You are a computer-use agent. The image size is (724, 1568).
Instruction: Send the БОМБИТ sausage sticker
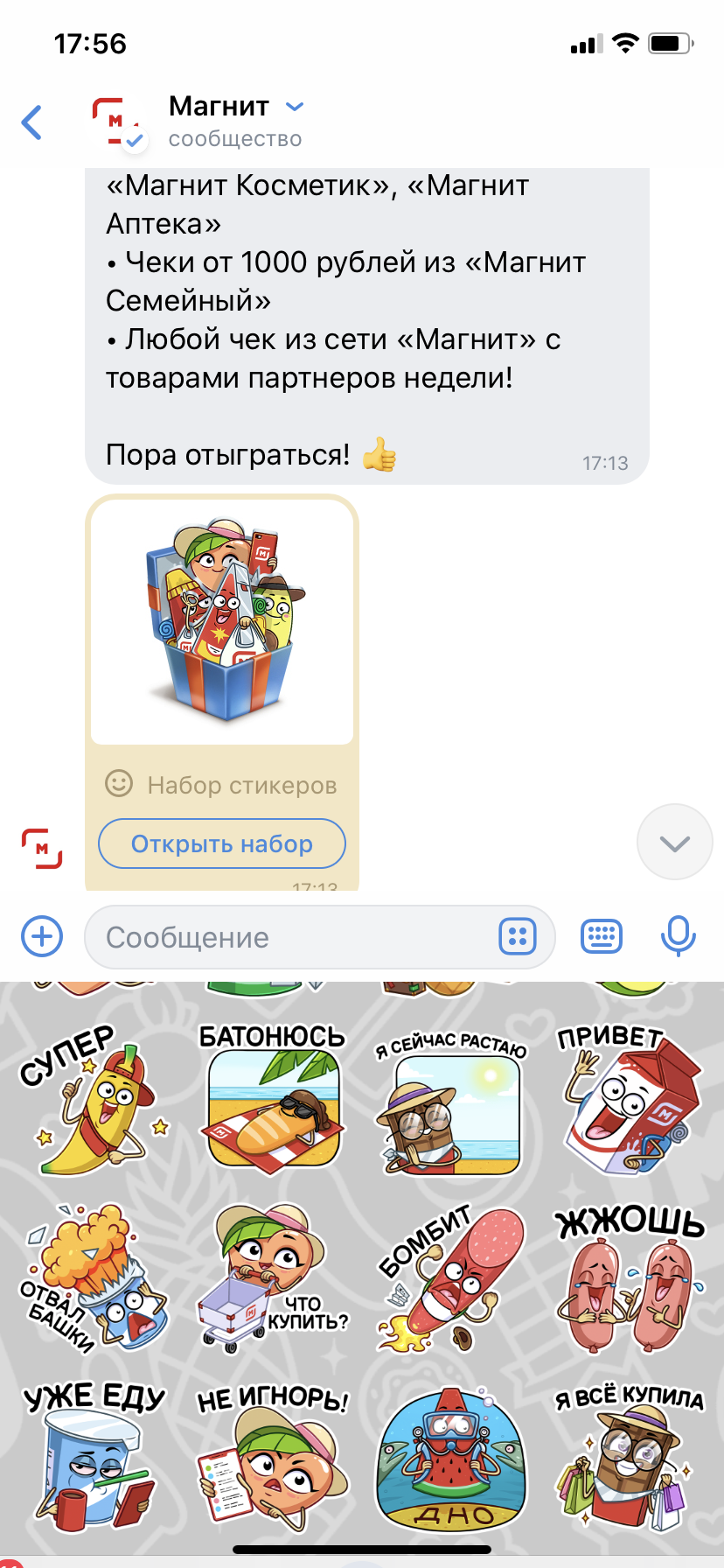click(451, 1278)
